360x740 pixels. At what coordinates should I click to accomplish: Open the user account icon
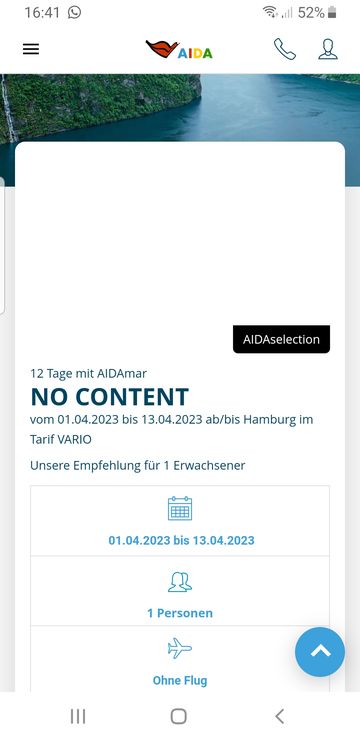pyautogui.click(x=328, y=49)
